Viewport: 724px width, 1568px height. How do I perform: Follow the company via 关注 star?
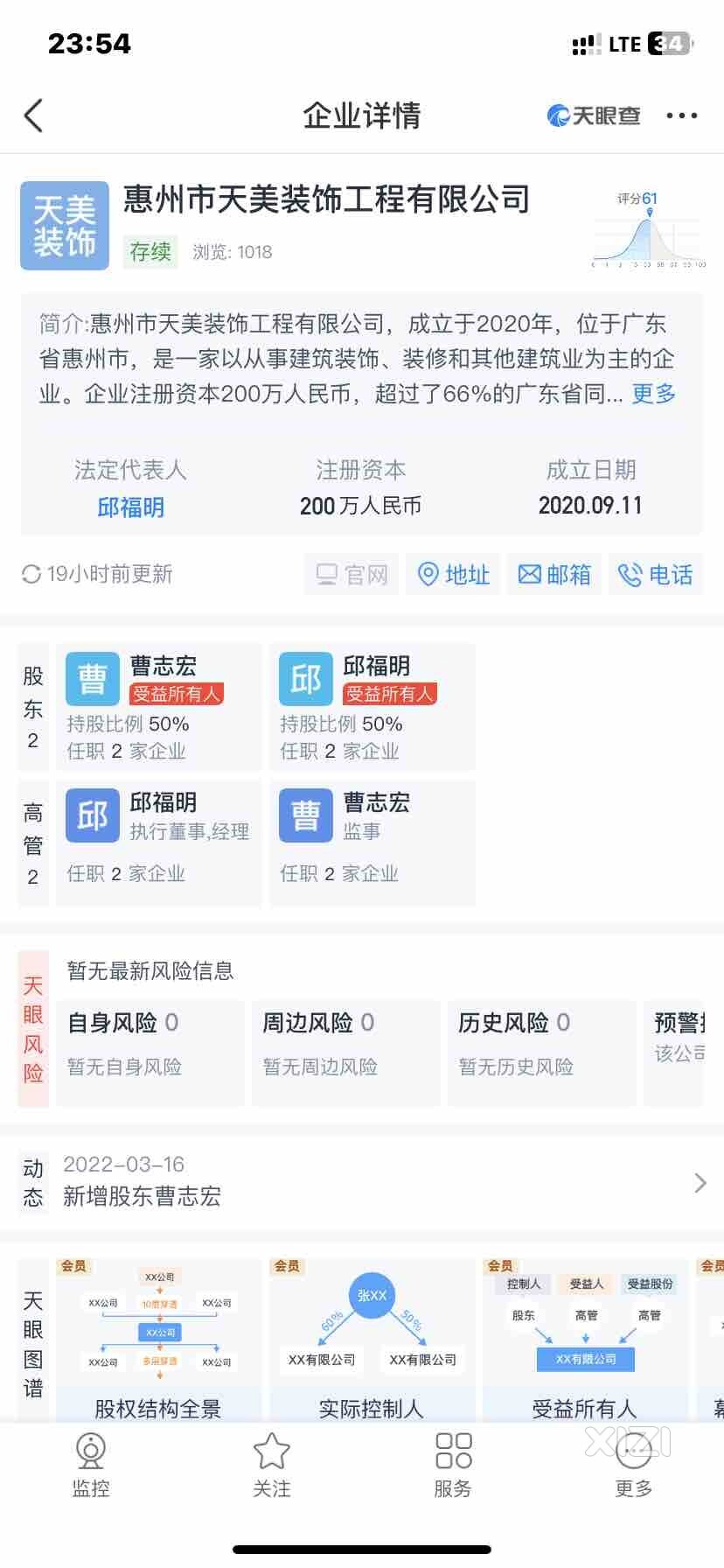271,1465
